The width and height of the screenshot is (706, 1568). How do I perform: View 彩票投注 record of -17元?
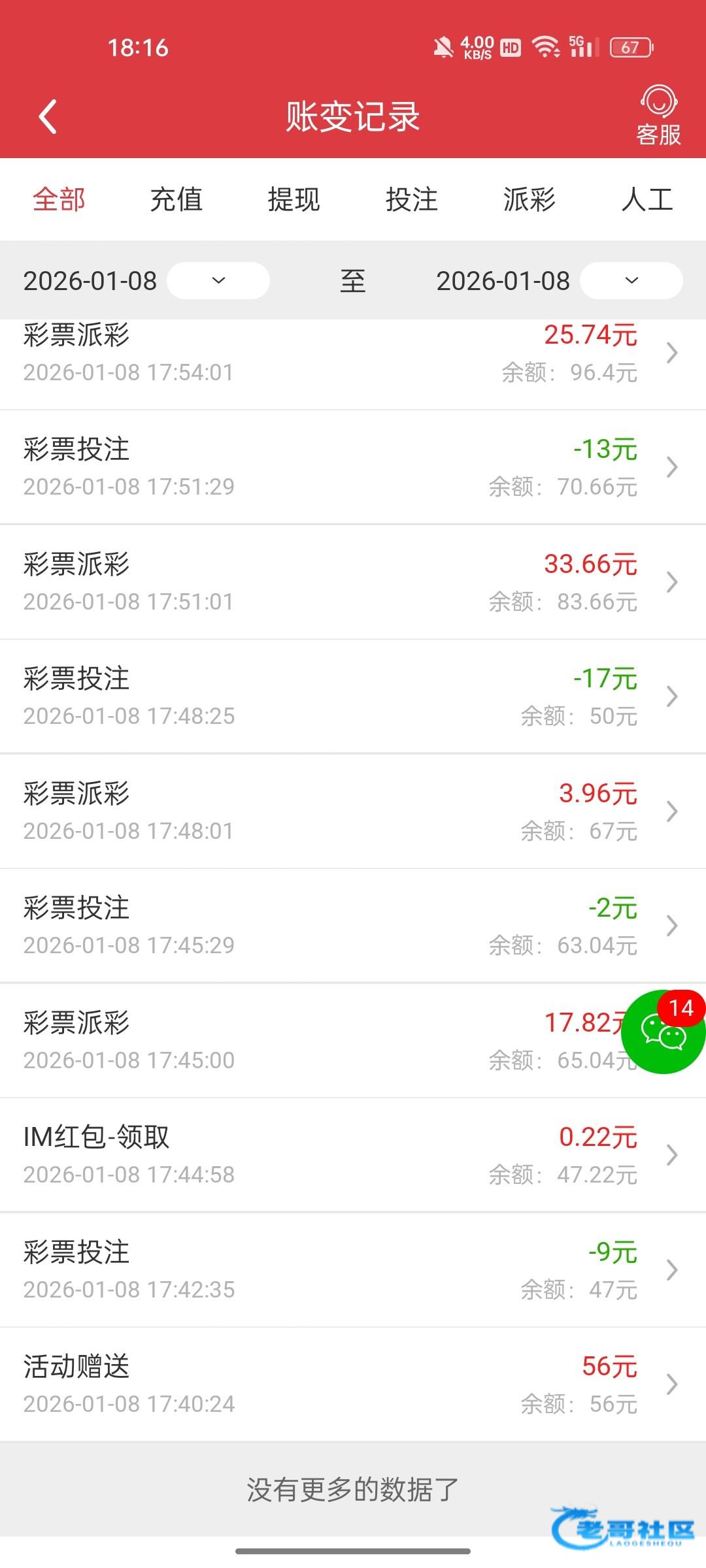[353, 696]
